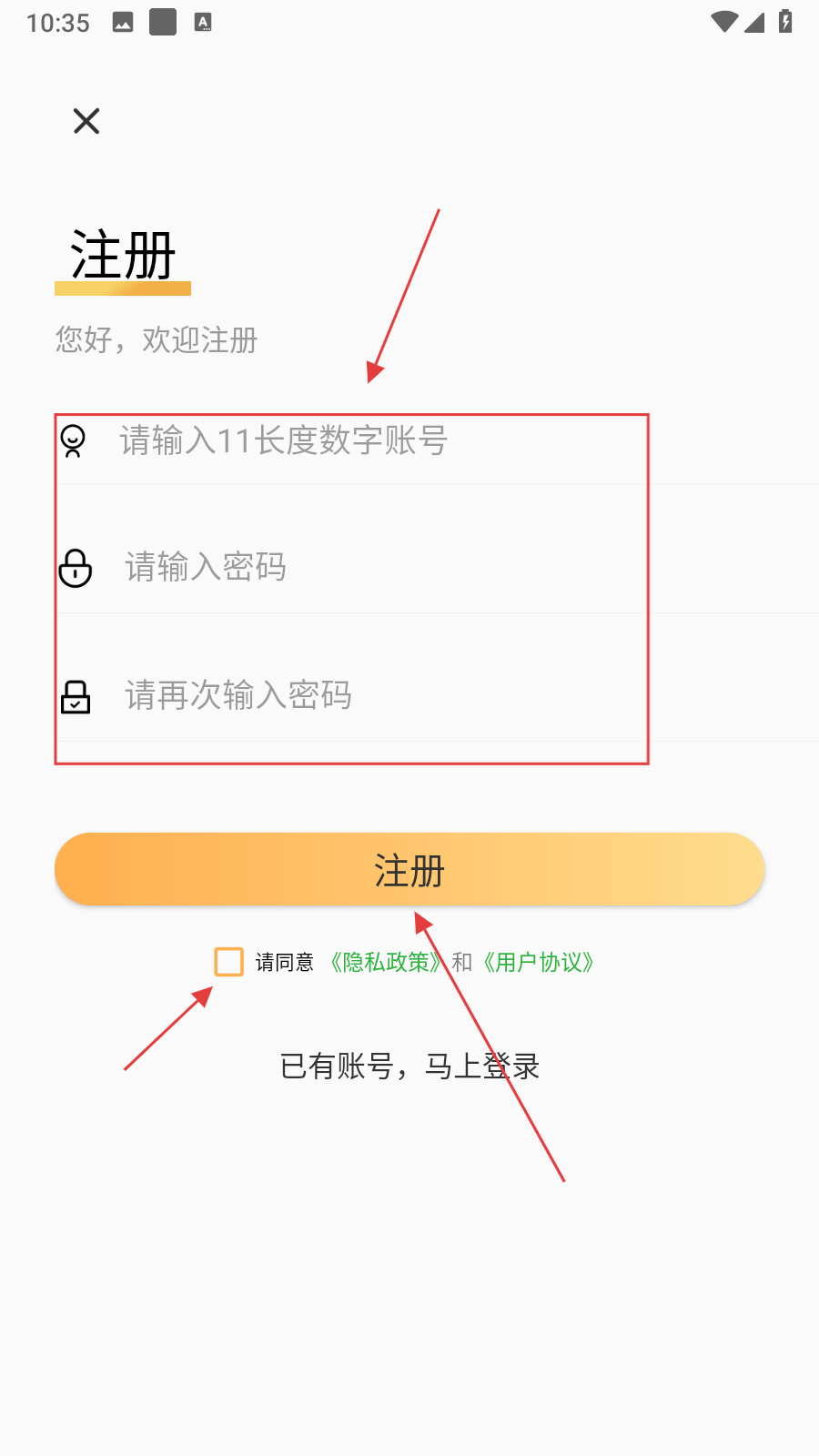The height and width of the screenshot is (1456, 819).
Task: Close the registration screen
Action: click(x=86, y=121)
